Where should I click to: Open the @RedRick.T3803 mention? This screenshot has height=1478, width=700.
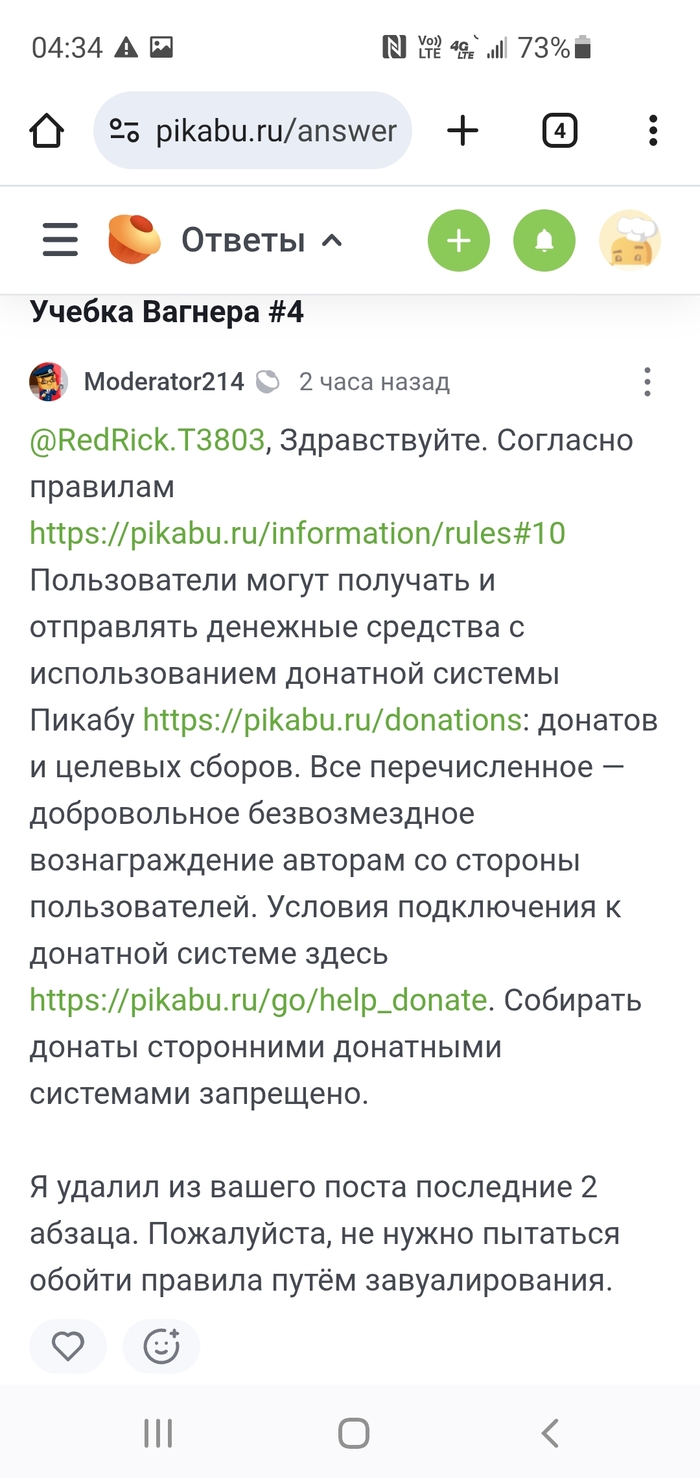(x=148, y=440)
